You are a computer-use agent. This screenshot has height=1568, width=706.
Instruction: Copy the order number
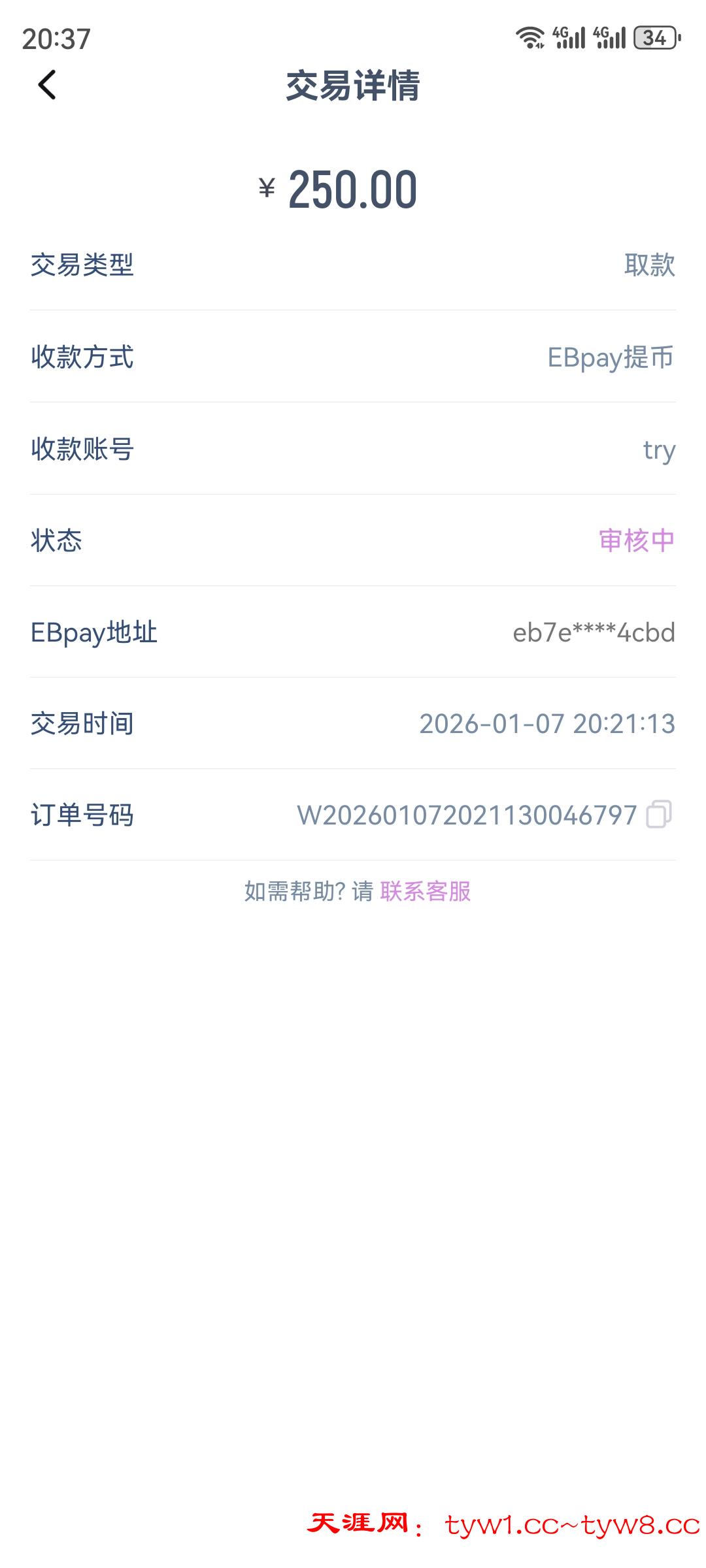coord(658,815)
